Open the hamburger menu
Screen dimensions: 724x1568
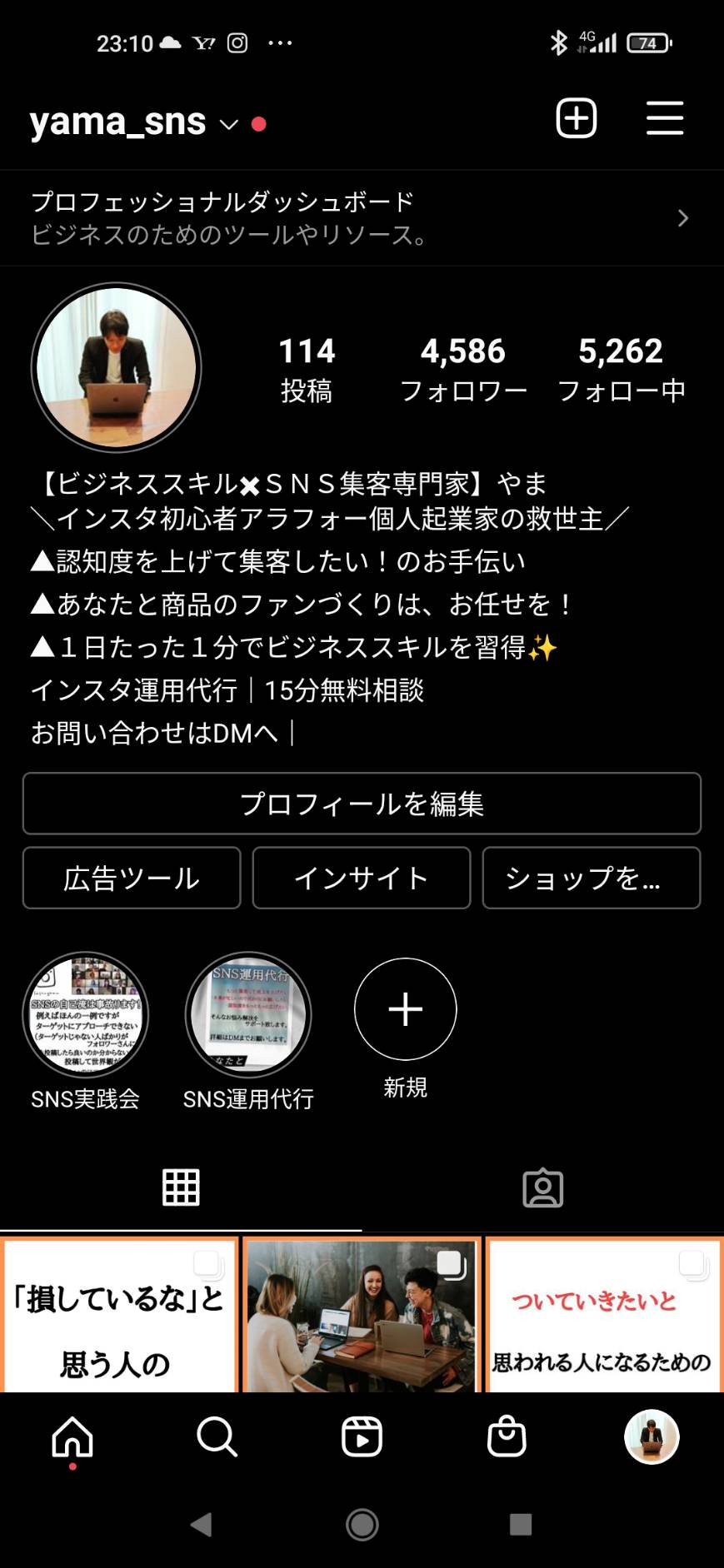665,118
